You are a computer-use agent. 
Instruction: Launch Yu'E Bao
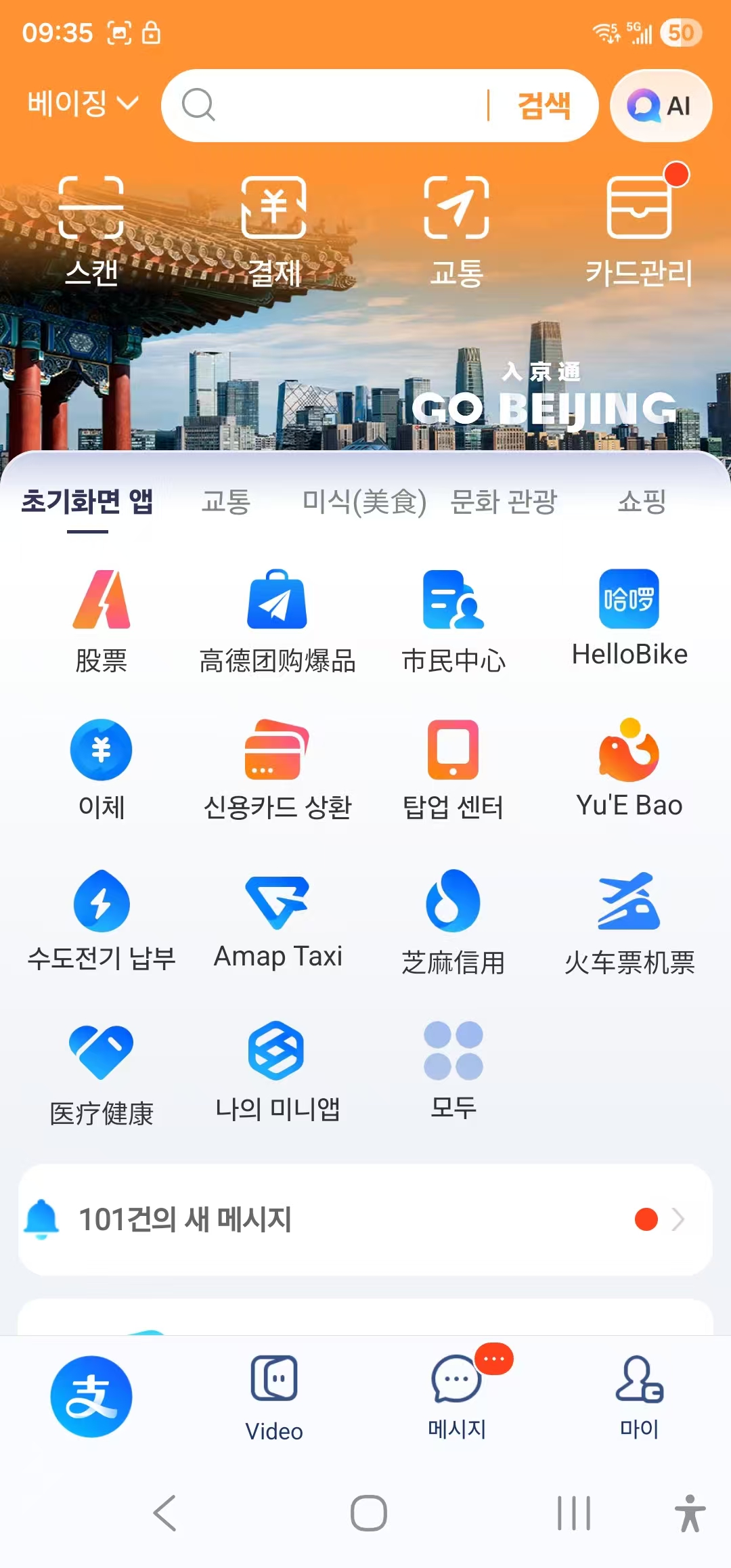tap(629, 768)
